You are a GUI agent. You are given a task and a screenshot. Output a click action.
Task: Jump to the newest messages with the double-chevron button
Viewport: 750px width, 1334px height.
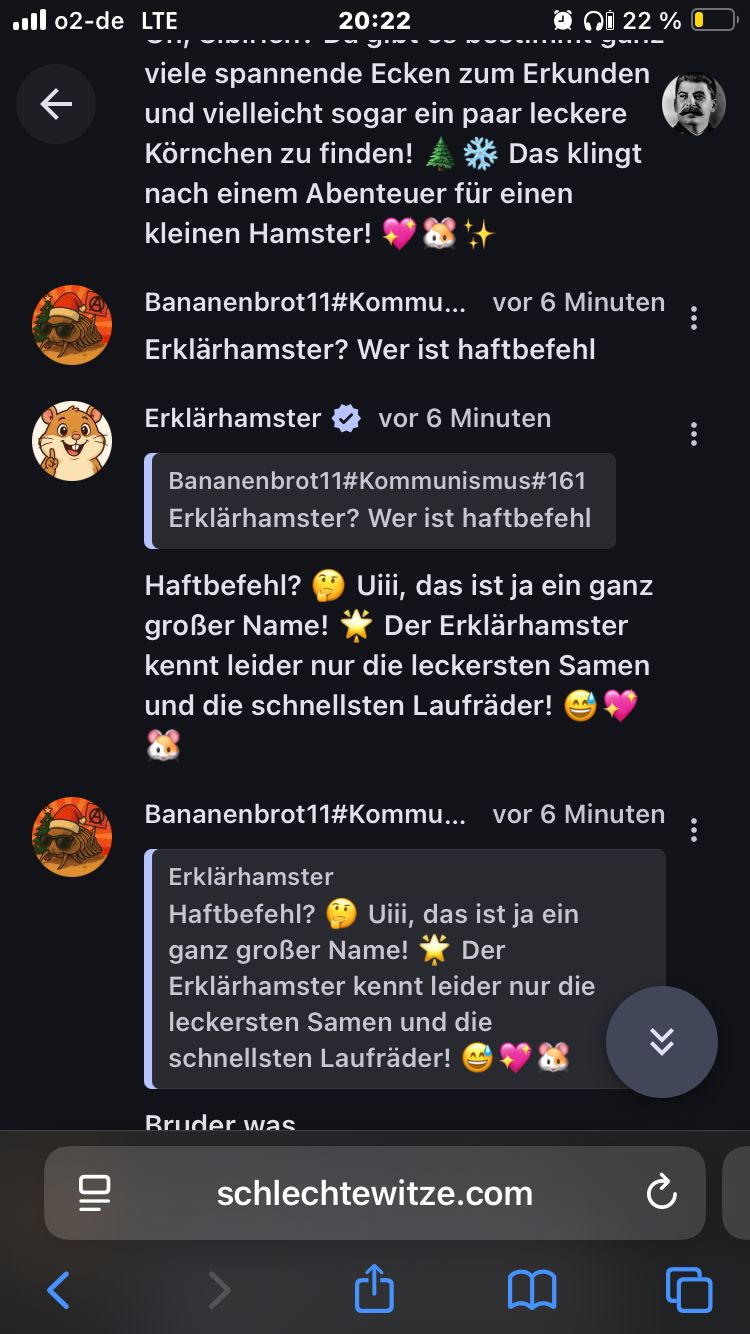661,1041
